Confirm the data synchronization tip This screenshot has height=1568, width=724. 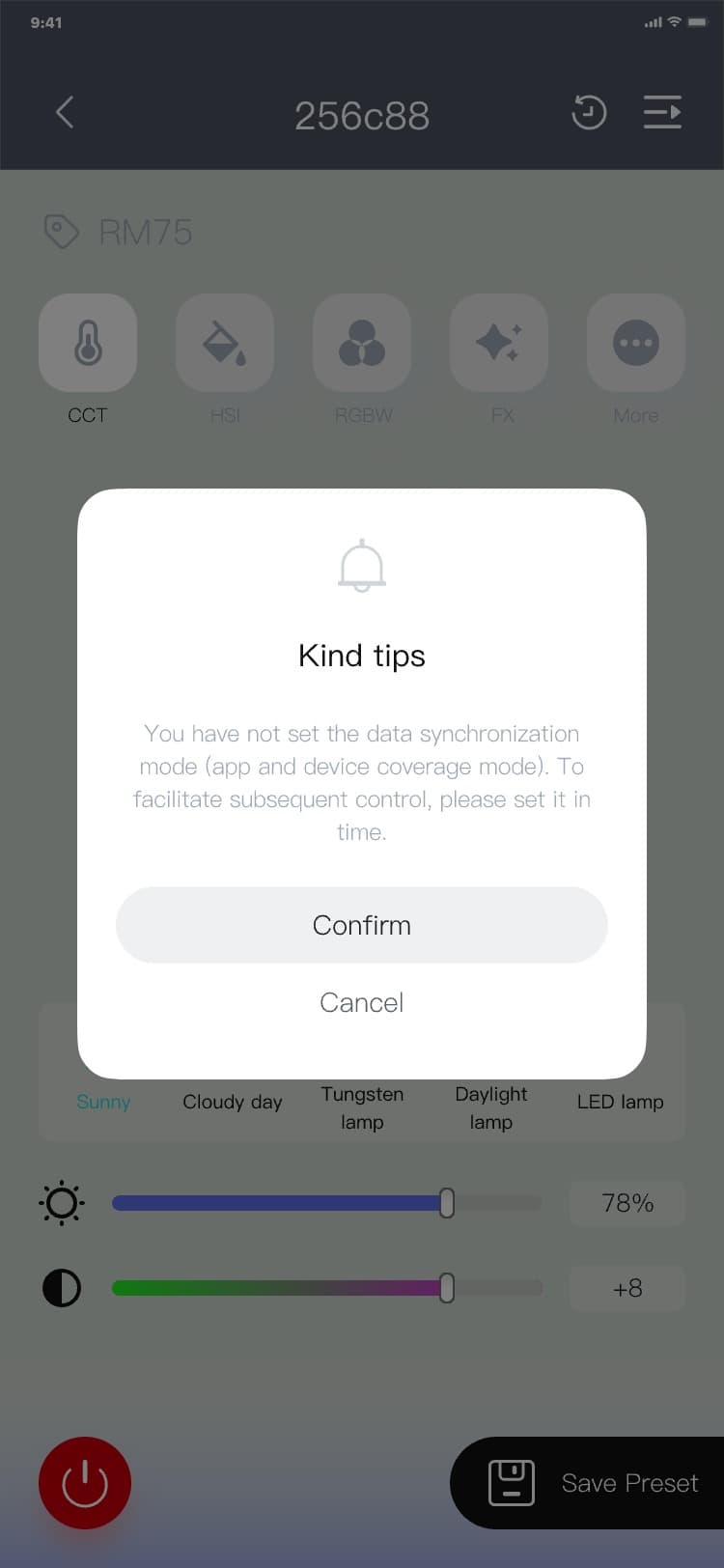point(361,925)
